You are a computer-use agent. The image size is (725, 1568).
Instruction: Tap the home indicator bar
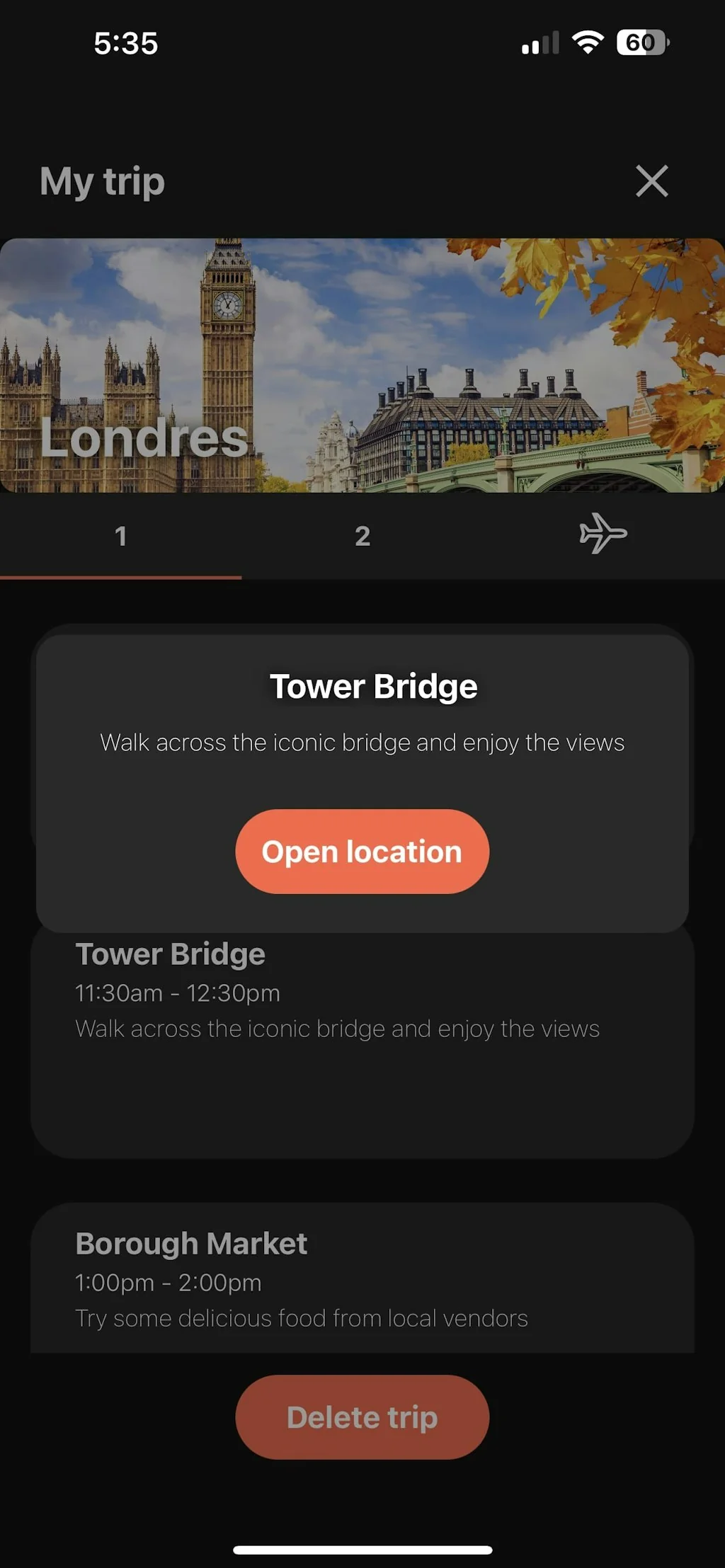coord(362,1547)
